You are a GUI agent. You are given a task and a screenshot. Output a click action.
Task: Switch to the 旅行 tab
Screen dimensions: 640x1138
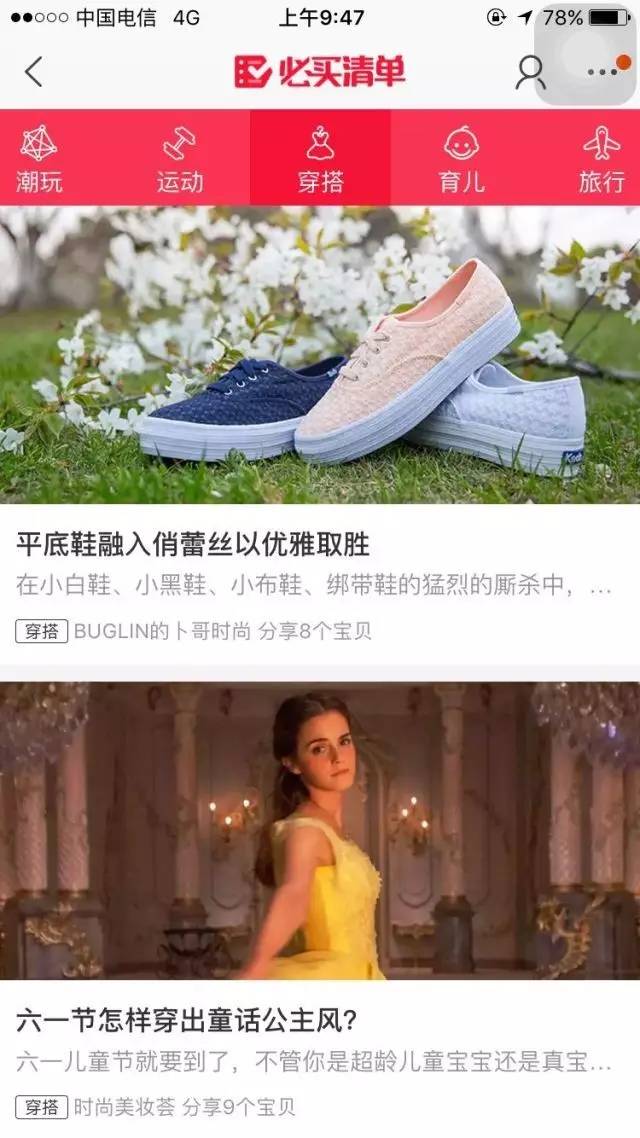click(x=602, y=157)
